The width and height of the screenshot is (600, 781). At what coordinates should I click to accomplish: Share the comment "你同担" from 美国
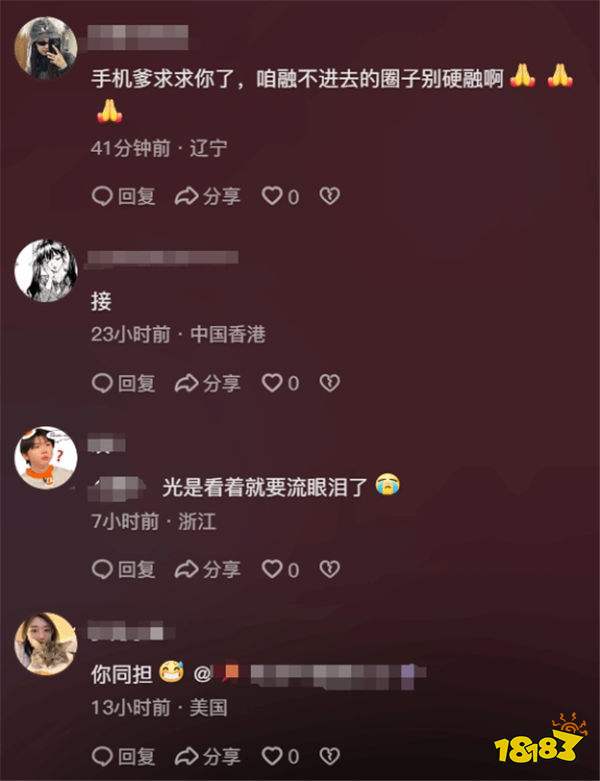[207, 755]
